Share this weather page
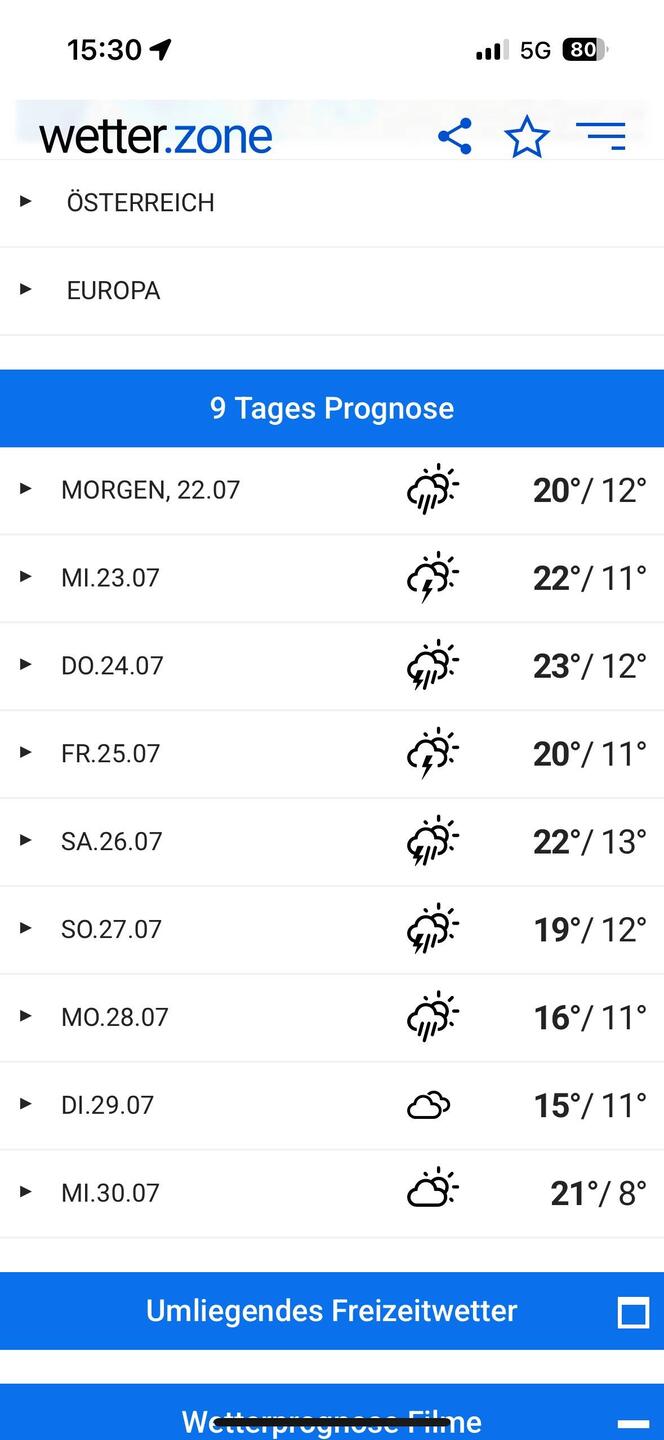The image size is (664, 1440). (455, 136)
